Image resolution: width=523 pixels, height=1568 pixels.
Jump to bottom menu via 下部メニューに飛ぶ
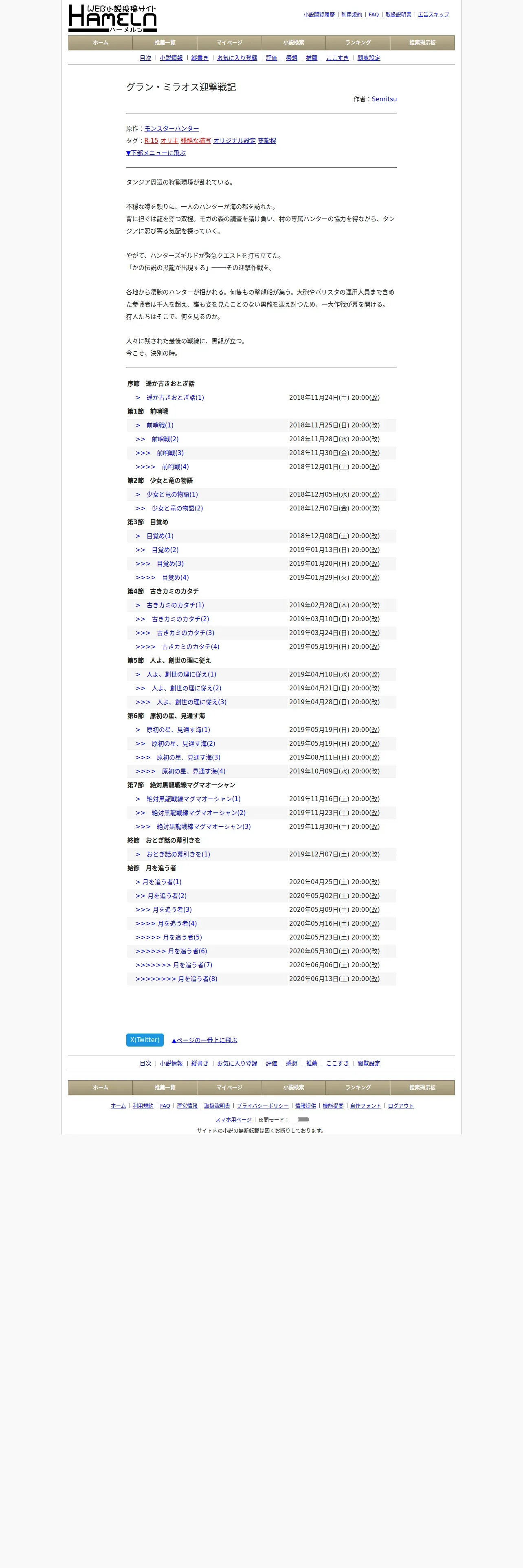(x=156, y=153)
